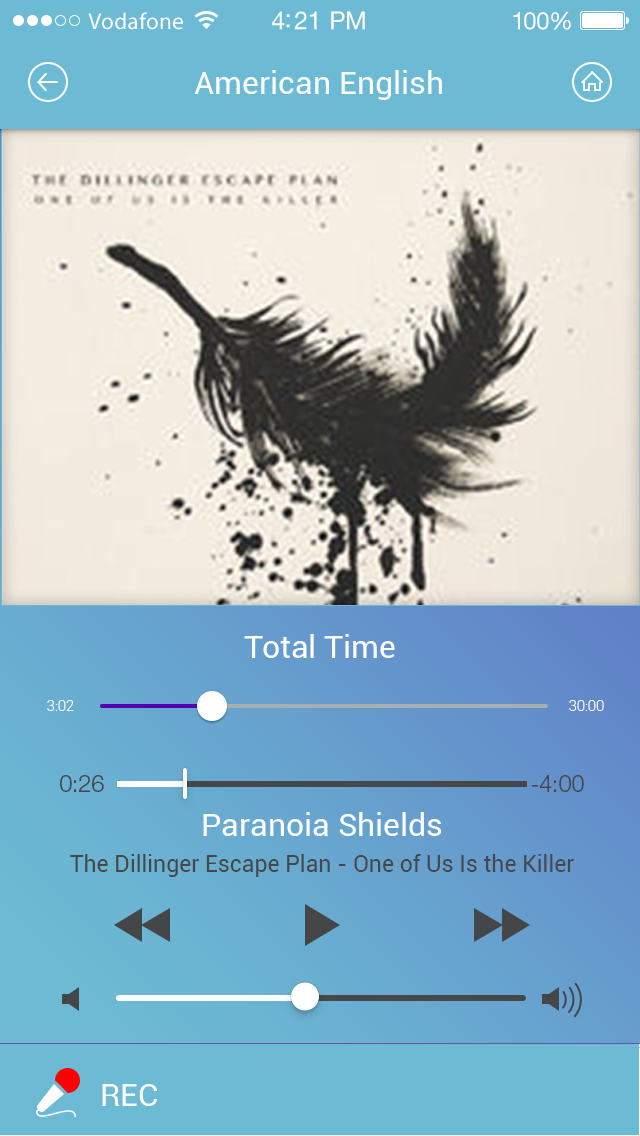Tap the rewind button

pyautogui.click(x=143, y=925)
